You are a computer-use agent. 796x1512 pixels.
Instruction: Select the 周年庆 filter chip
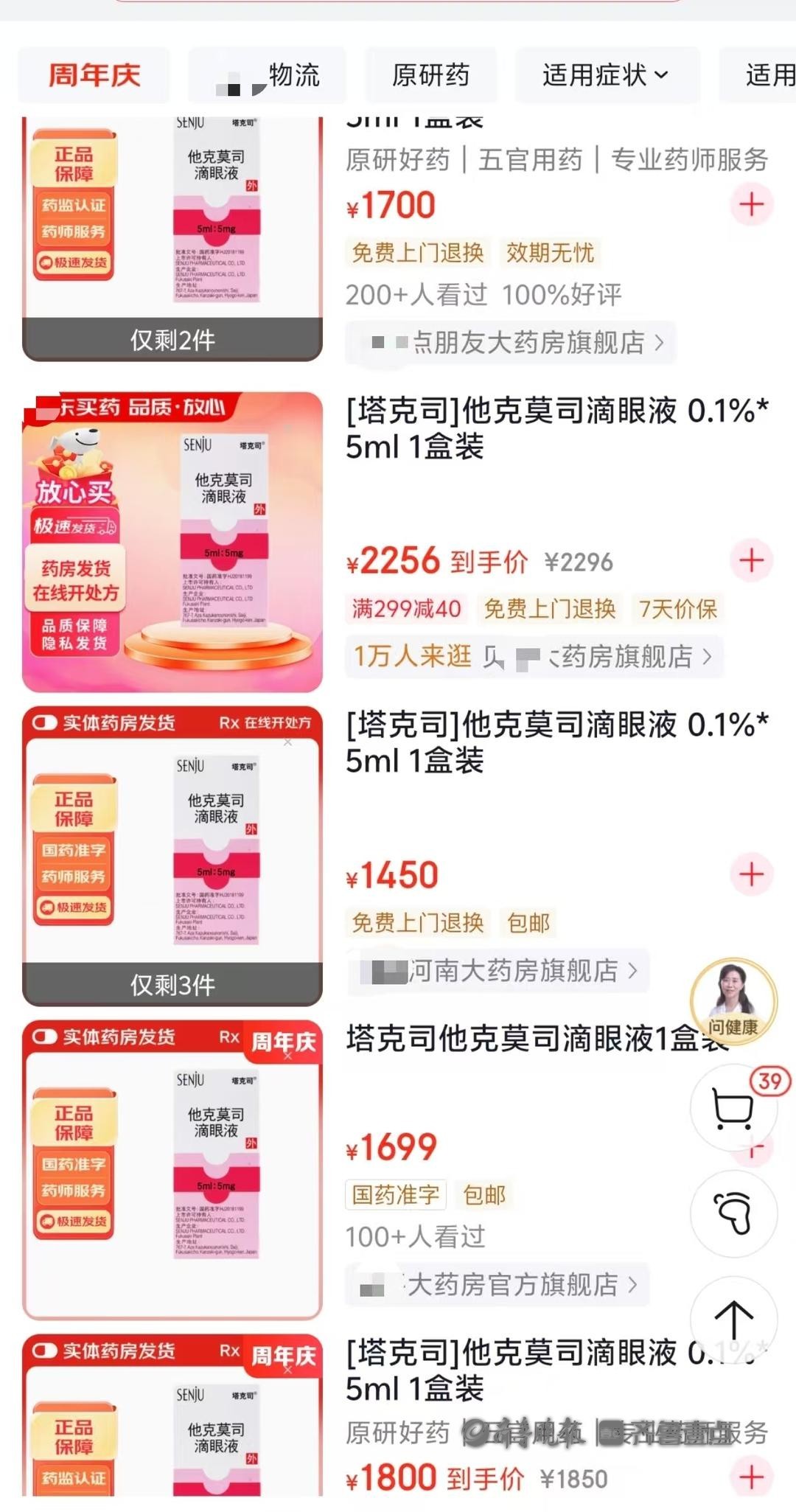pos(94,75)
